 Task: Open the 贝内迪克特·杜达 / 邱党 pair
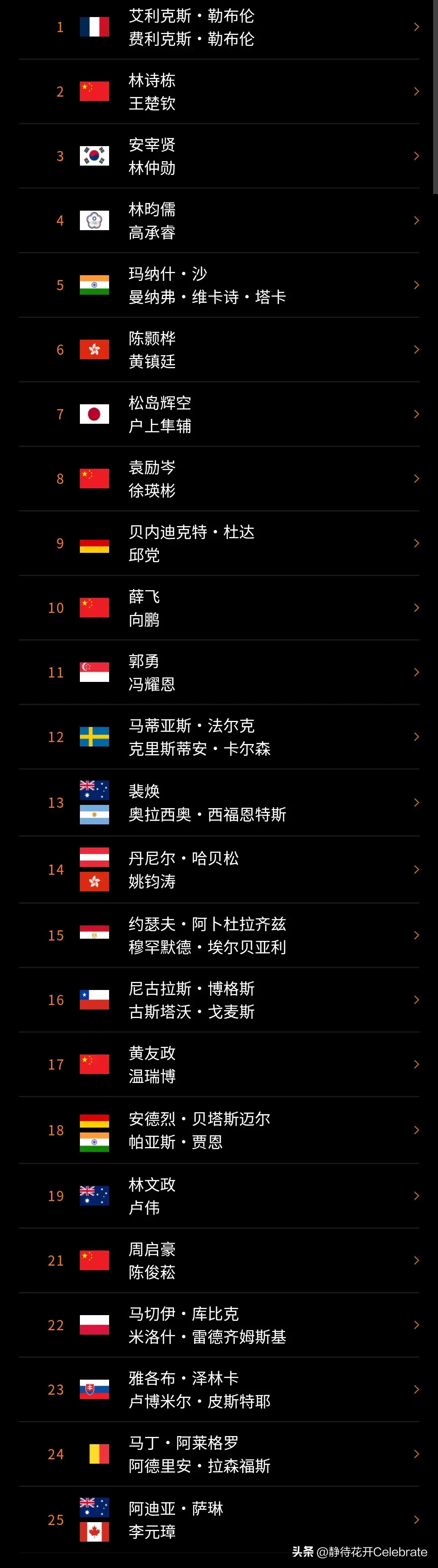click(x=219, y=544)
